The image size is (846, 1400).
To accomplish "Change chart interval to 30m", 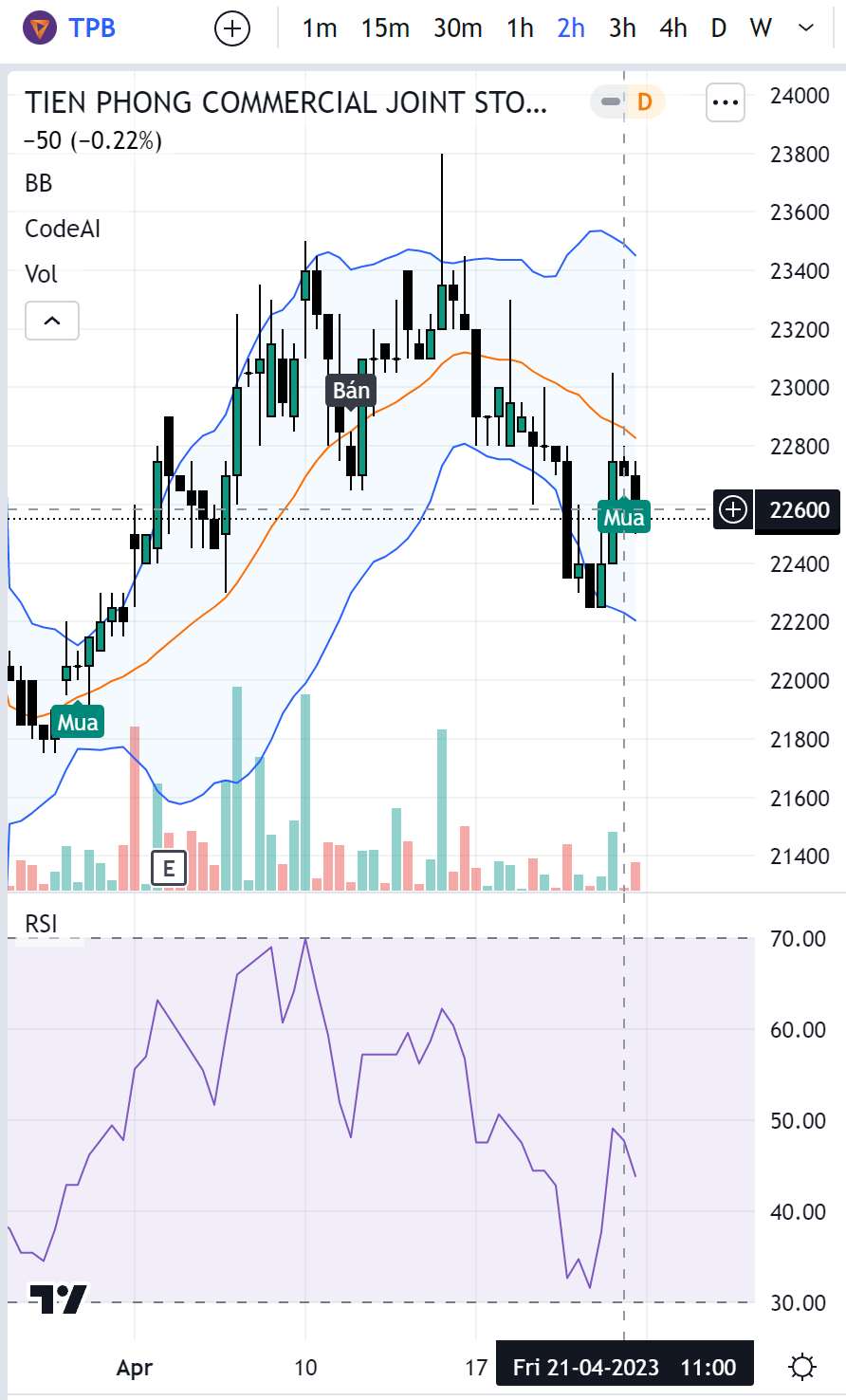I will pos(458,28).
